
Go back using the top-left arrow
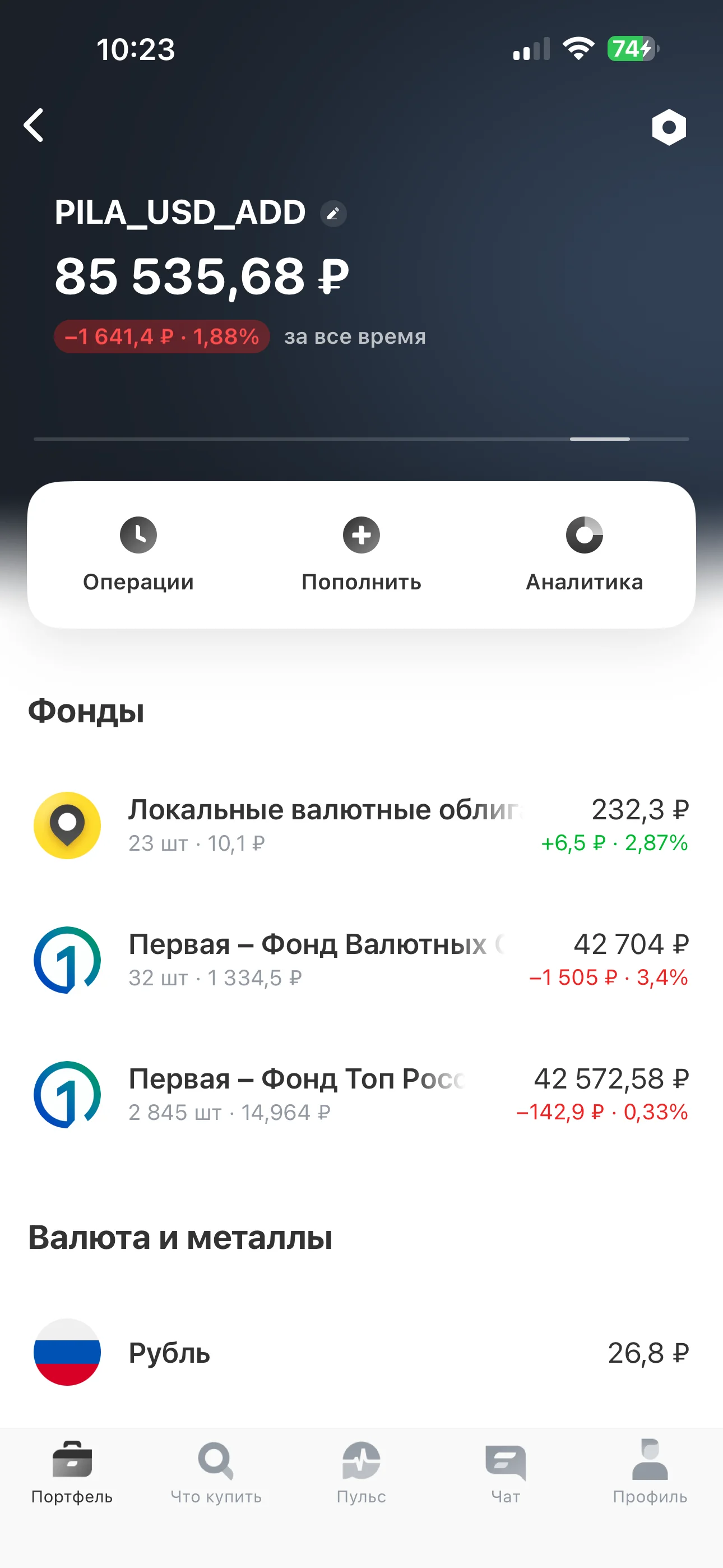click(x=34, y=126)
